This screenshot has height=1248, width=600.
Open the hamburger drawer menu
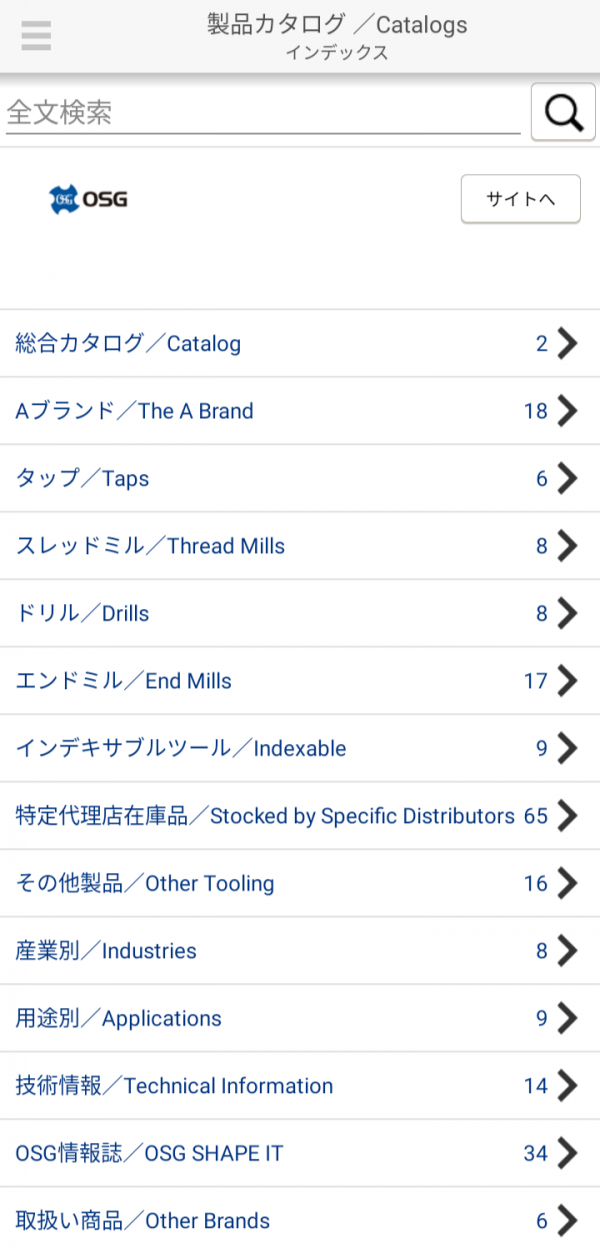36,36
